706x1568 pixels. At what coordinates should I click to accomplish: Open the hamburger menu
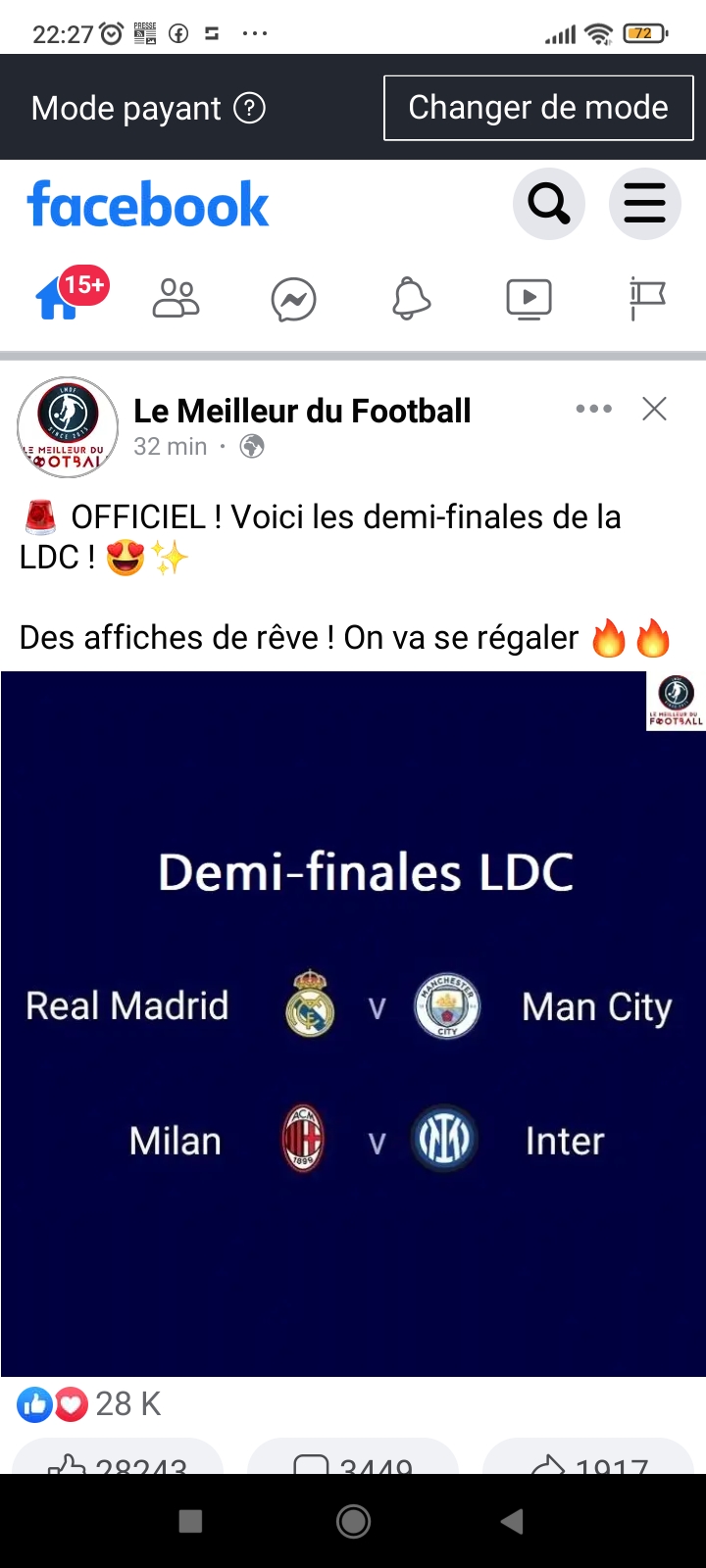[644, 204]
